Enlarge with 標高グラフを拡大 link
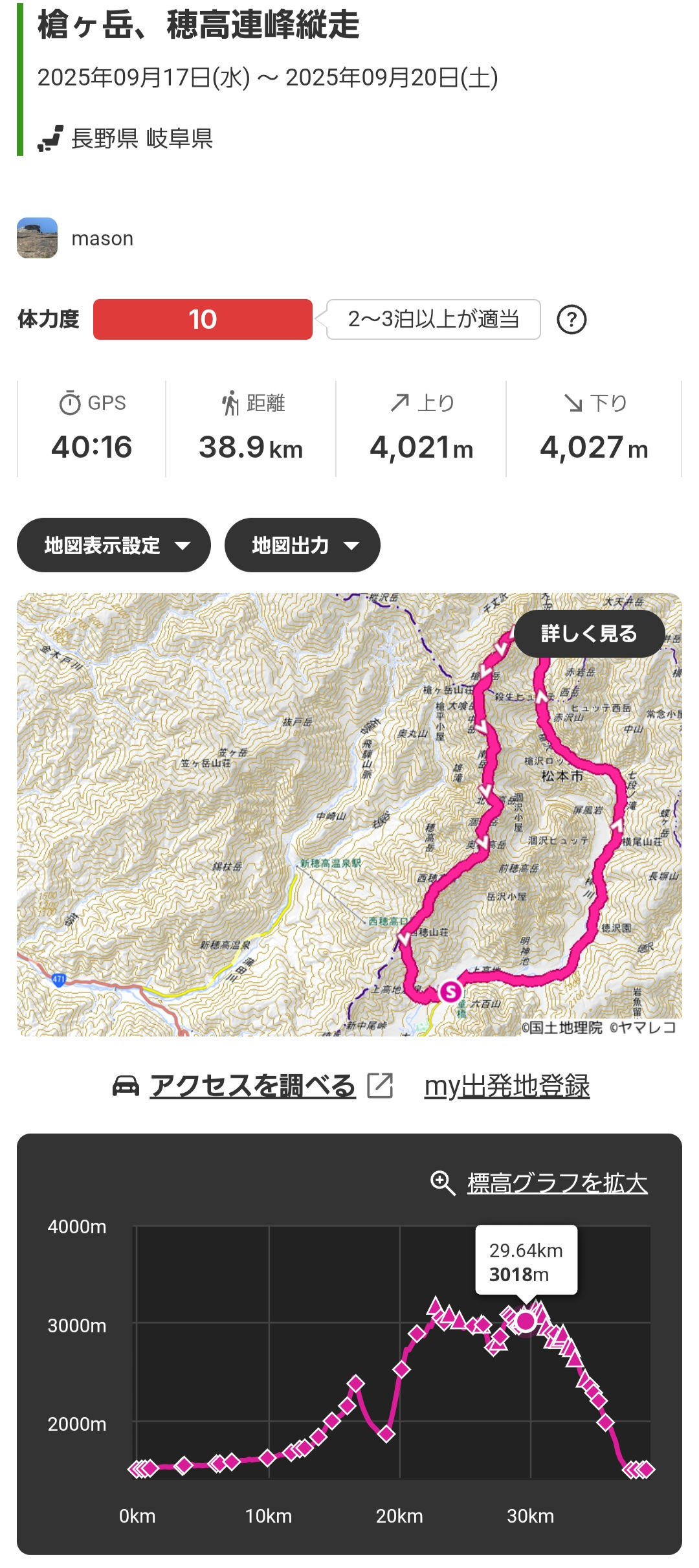Viewport: 699px width, 1568px height. coord(539,1183)
